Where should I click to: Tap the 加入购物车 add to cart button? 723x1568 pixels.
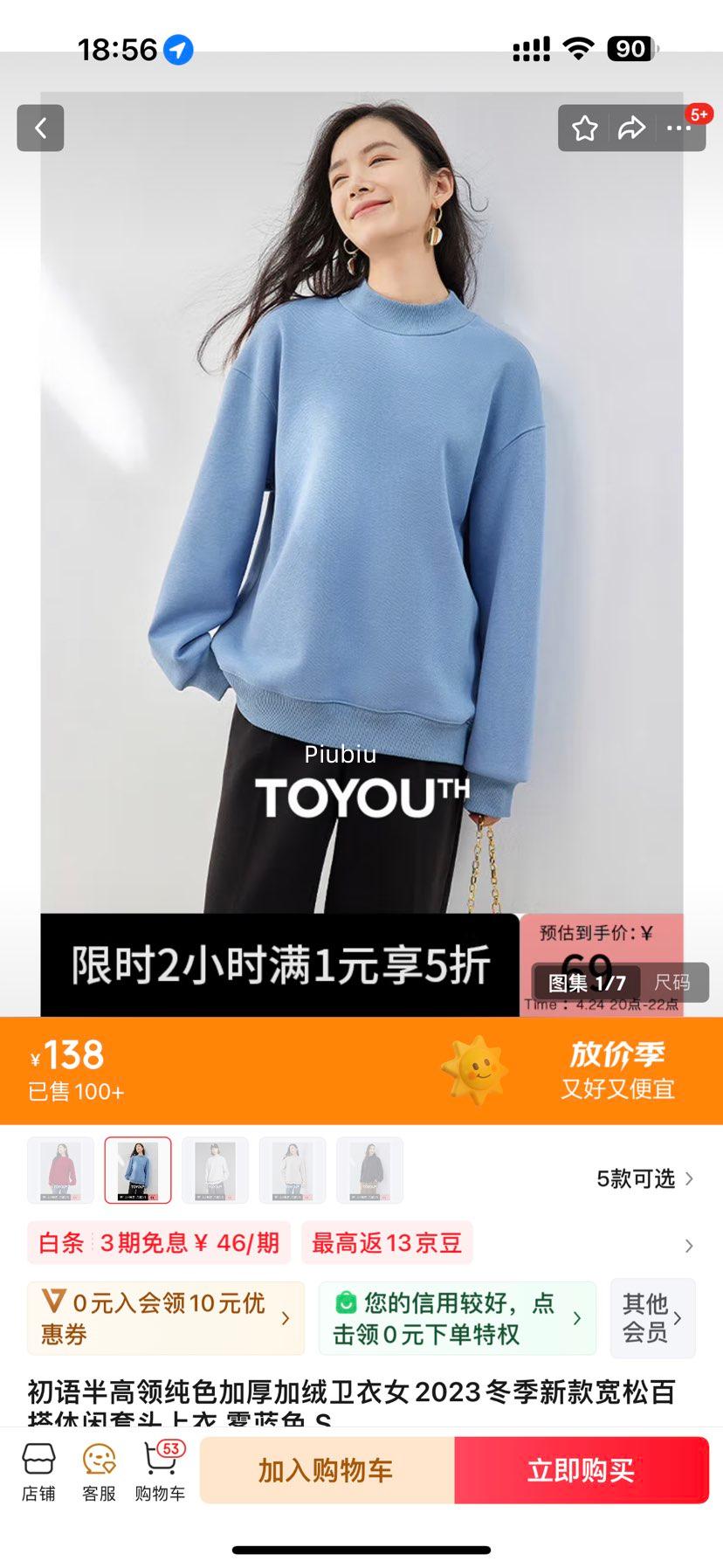[x=327, y=1469]
